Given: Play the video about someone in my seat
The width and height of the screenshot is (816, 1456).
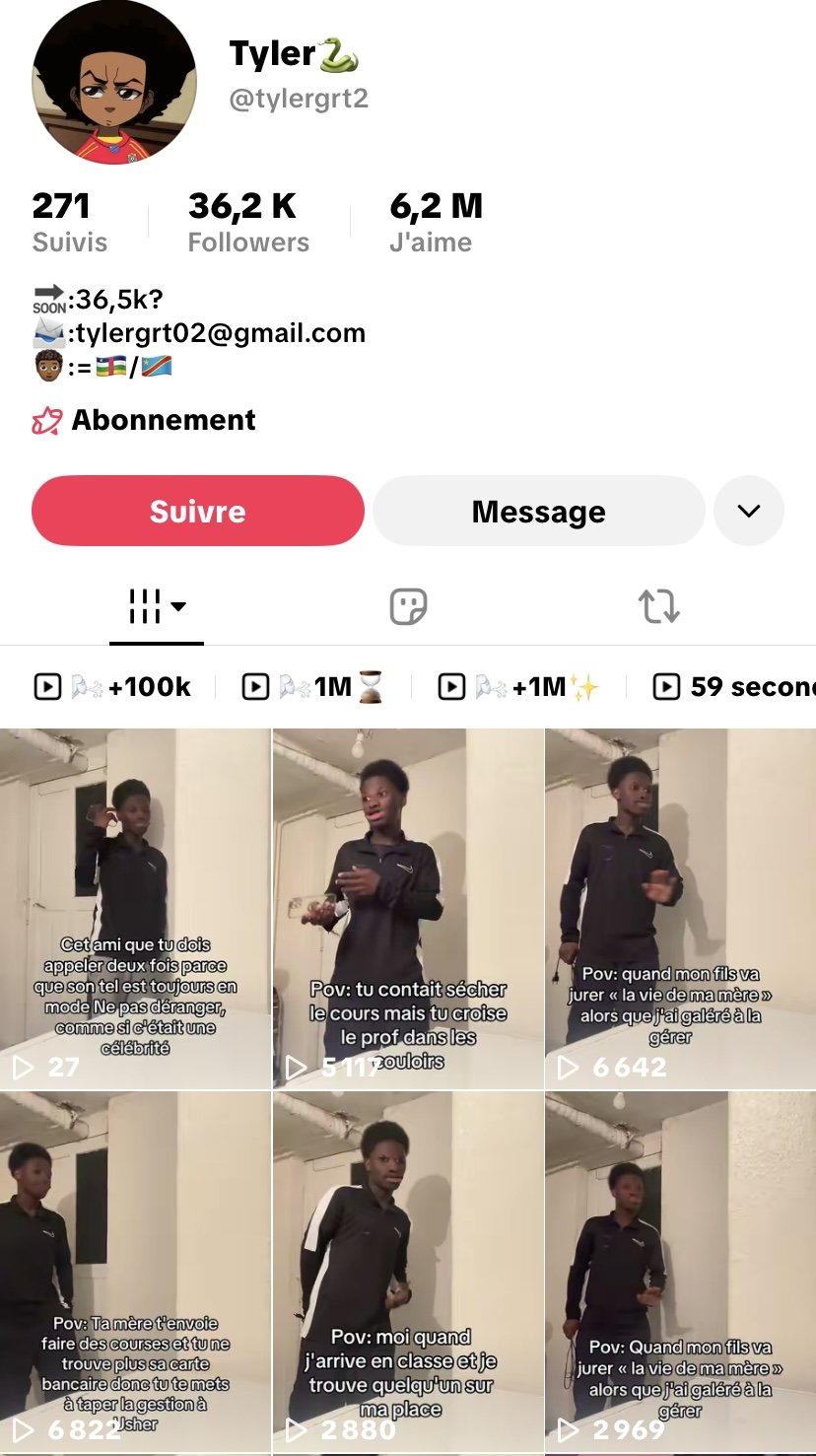Looking at the screenshot, I should click(408, 1270).
